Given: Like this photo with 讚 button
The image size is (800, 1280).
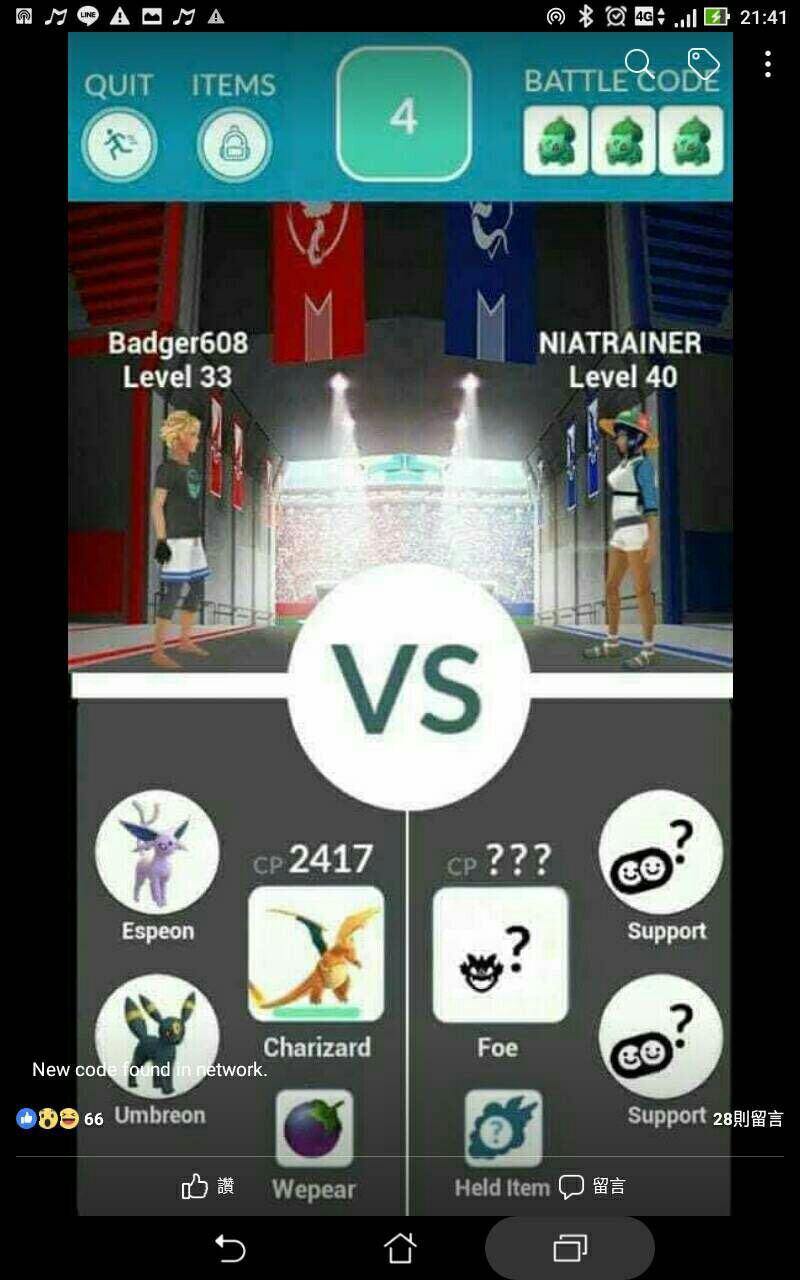Looking at the screenshot, I should 208,1186.
